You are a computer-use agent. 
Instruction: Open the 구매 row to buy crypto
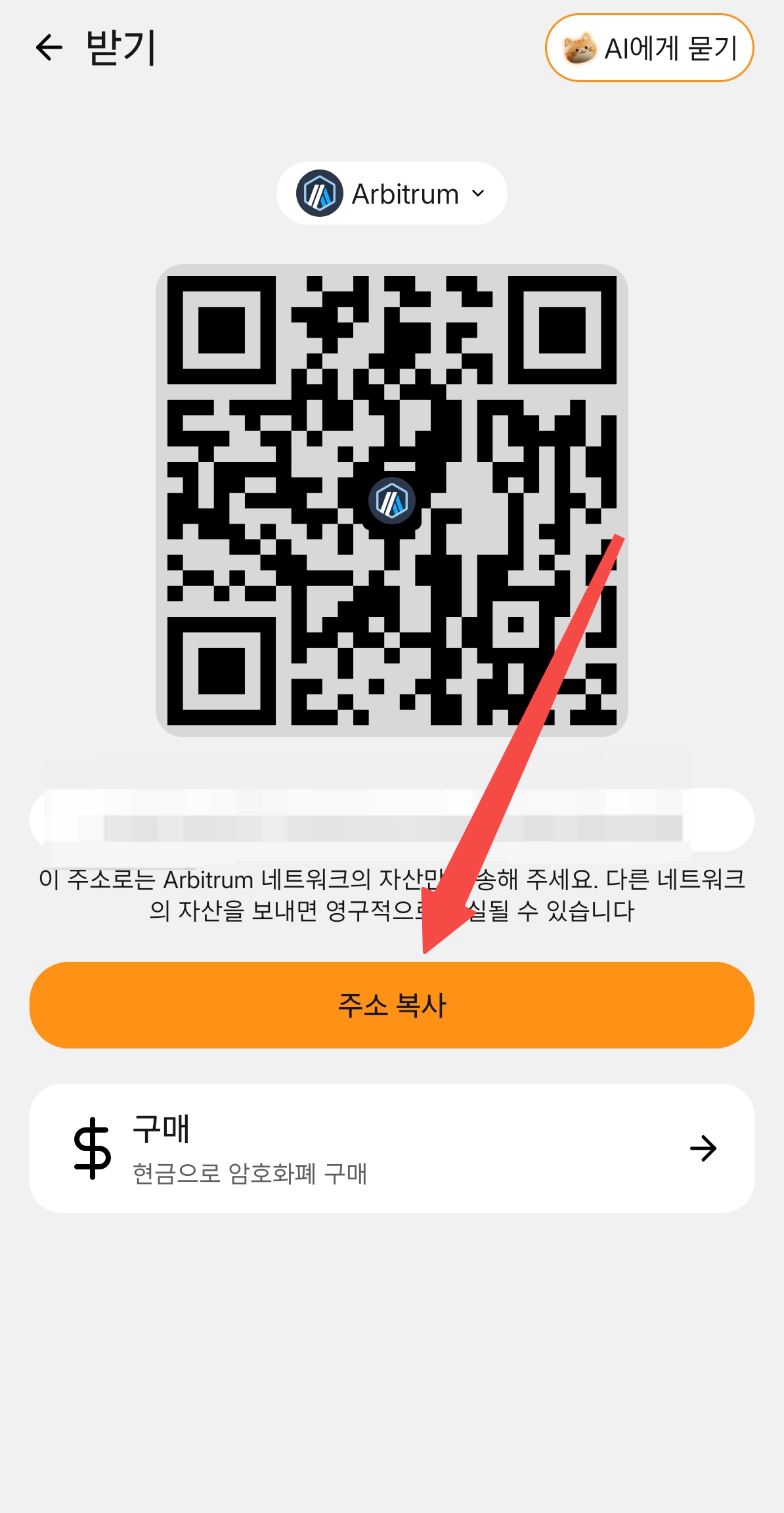tap(392, 1148)
